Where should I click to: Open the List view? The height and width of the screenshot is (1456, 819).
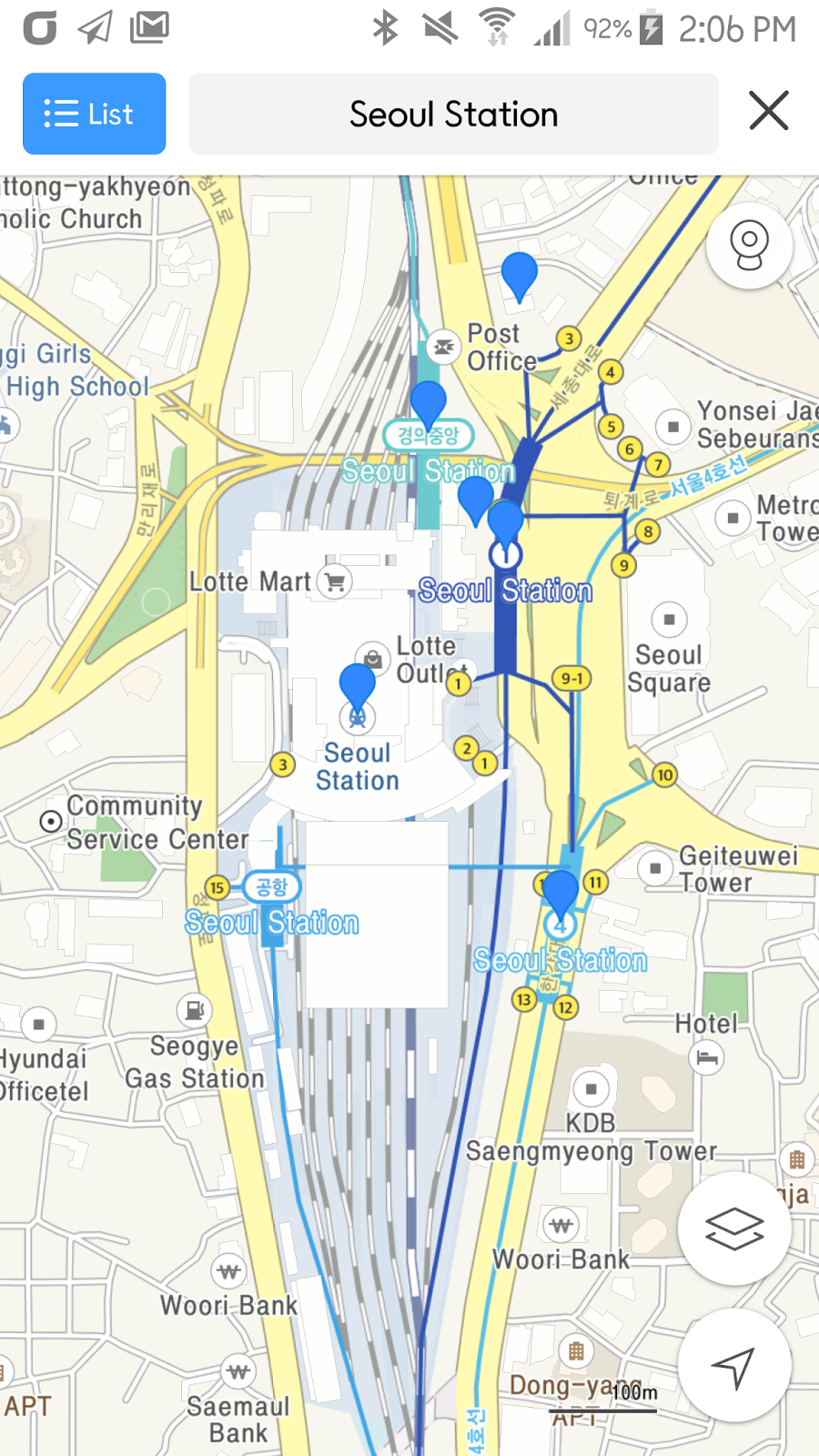[x=94, y=113]
